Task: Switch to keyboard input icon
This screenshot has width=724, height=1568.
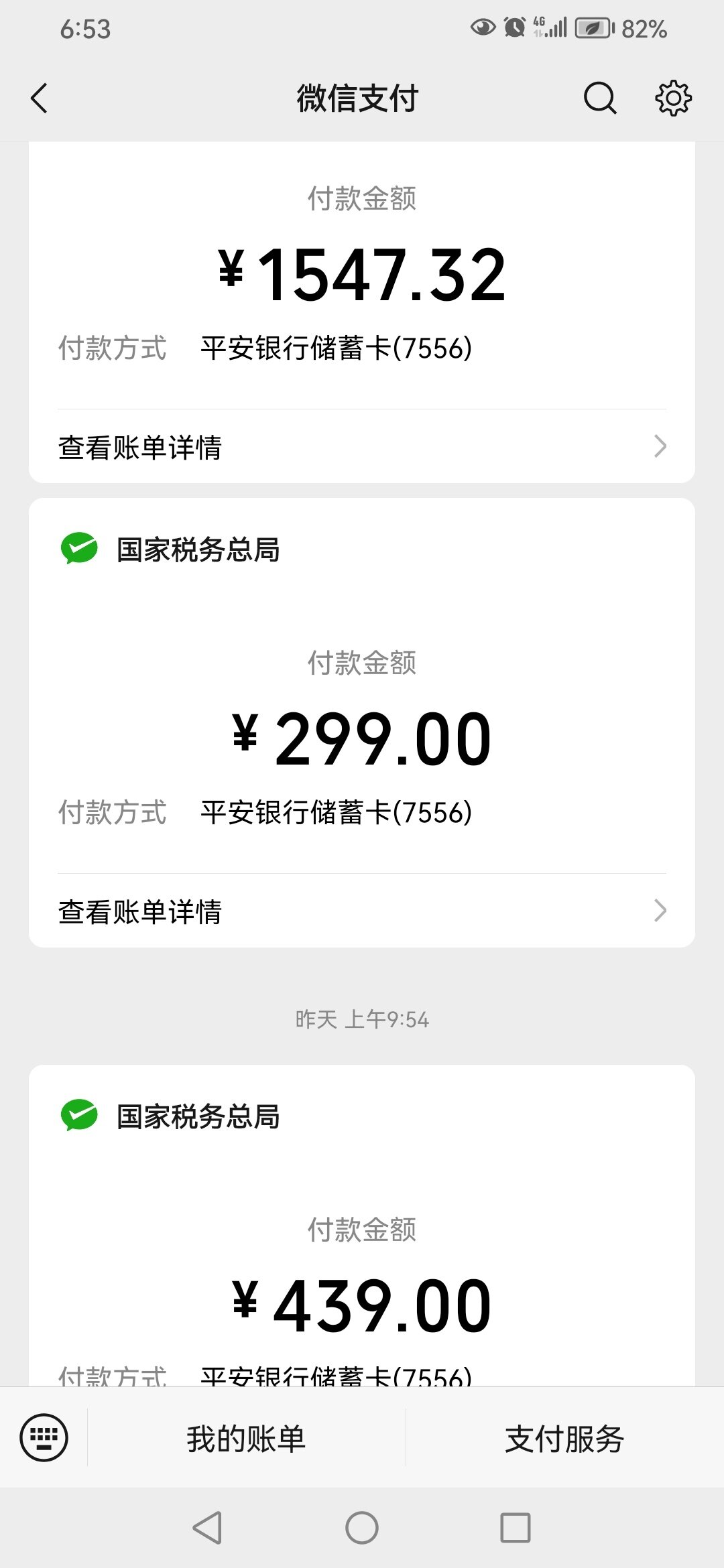Action: [44, 1437]
